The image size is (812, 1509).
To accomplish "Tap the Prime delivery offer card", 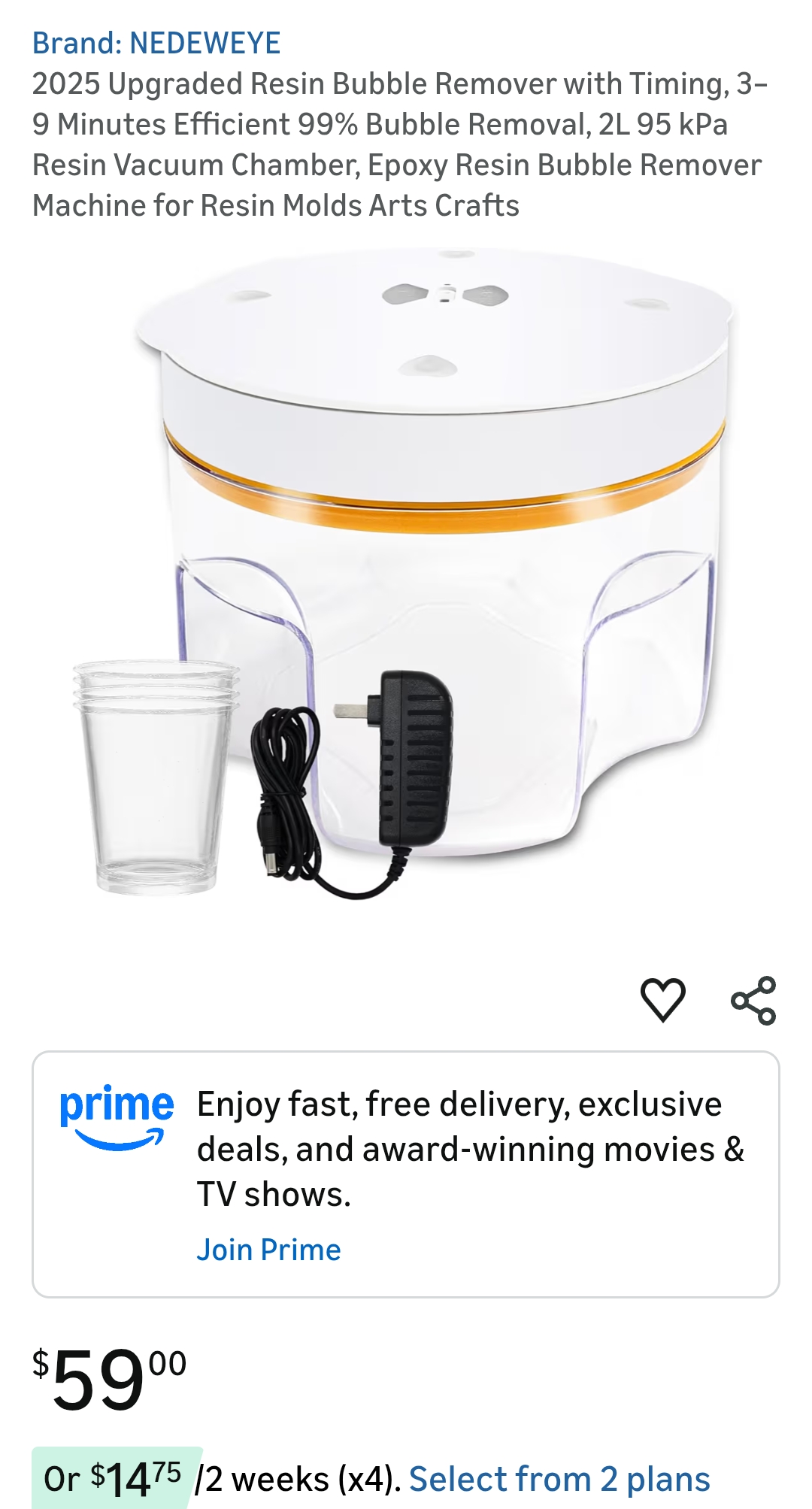I will tap(406, 1173).
